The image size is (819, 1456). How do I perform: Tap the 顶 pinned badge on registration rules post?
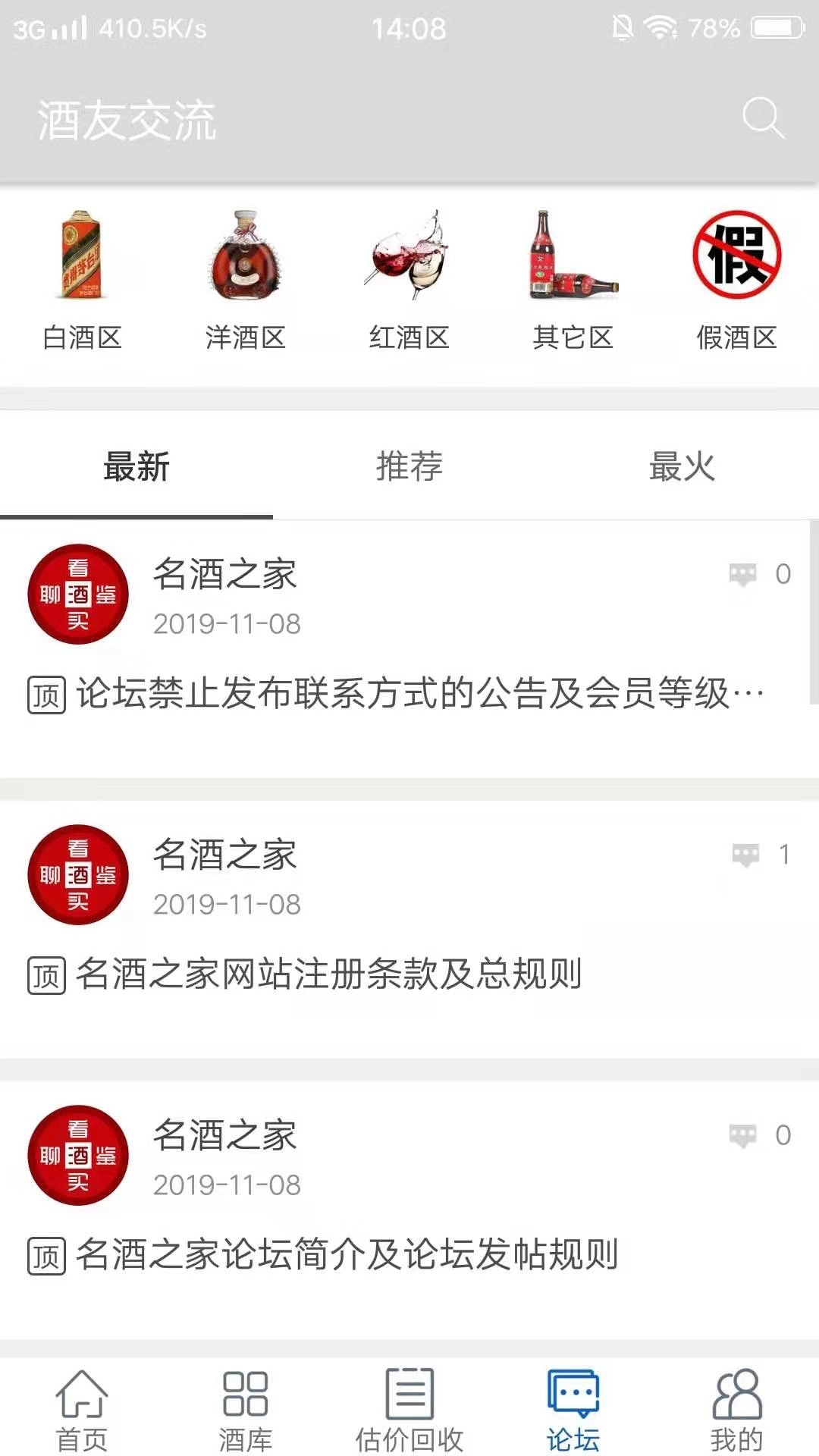45,973
